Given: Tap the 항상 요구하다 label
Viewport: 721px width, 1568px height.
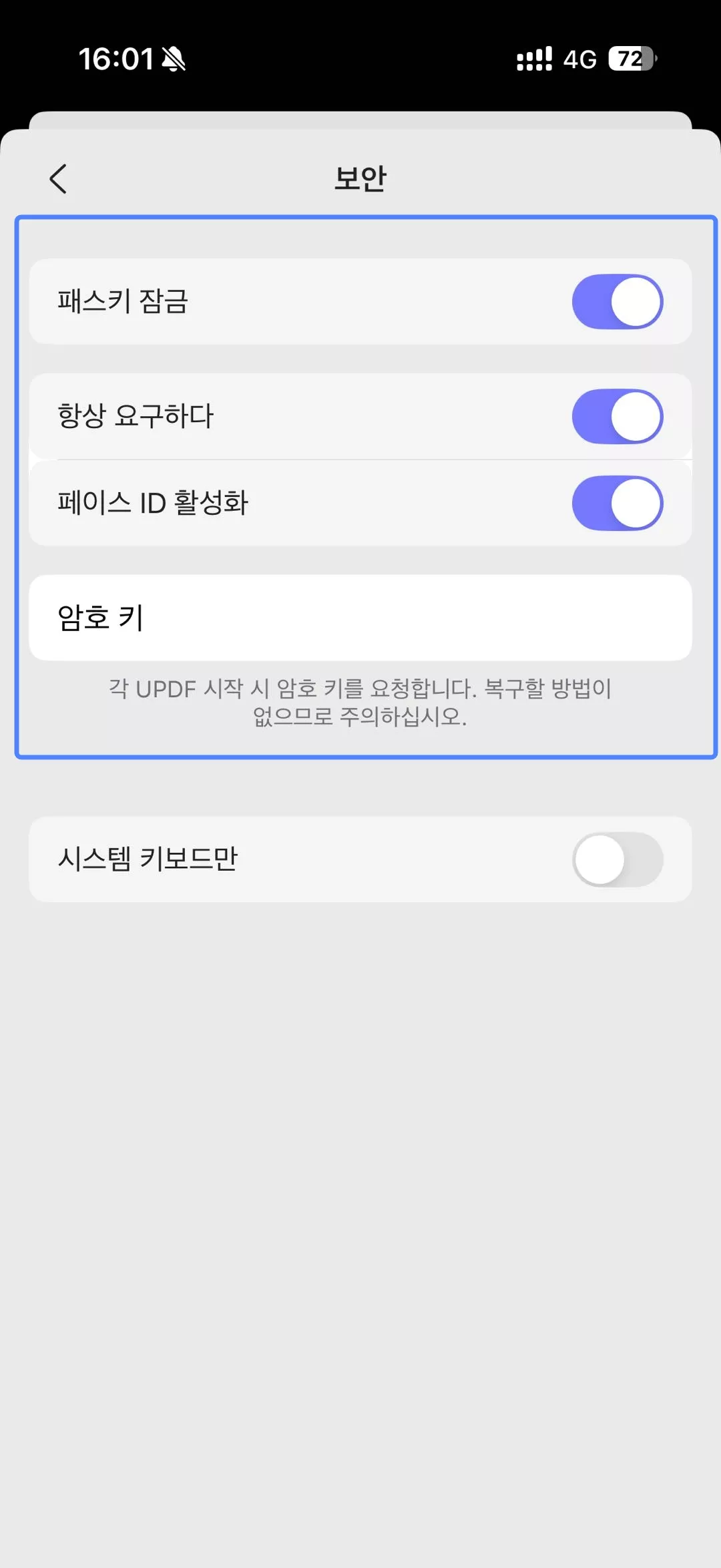Looking at the screenshot, I should tap(135, 416).
